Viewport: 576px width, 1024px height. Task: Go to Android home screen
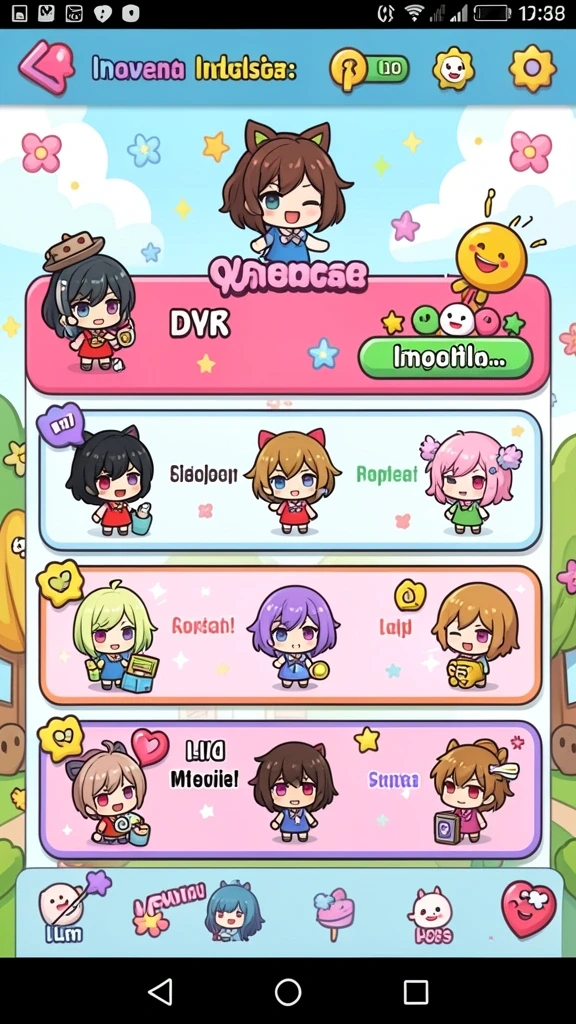click(288, 992)
